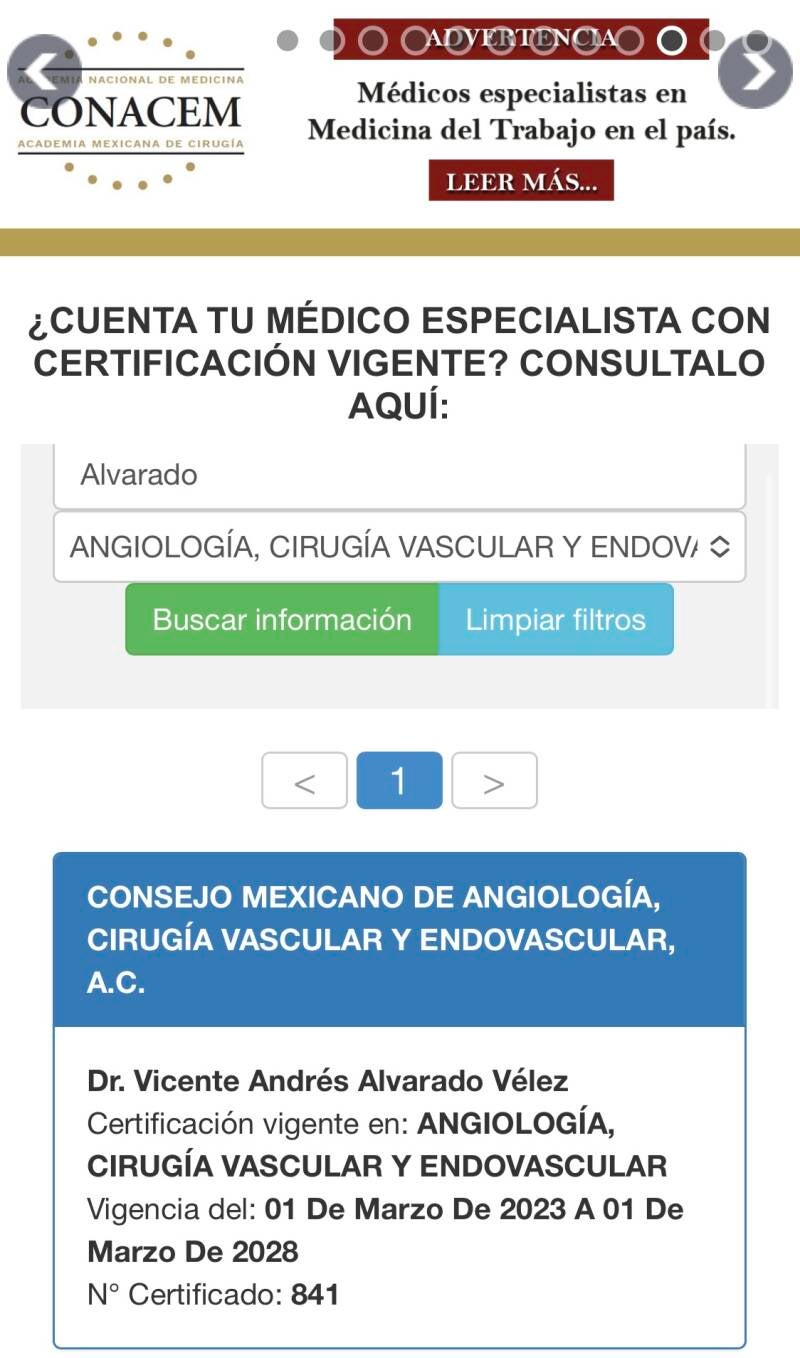The width and height of the screenshot is (800, 1358).
Task: Advance to the next carousel slide
Action: [756, 72]
